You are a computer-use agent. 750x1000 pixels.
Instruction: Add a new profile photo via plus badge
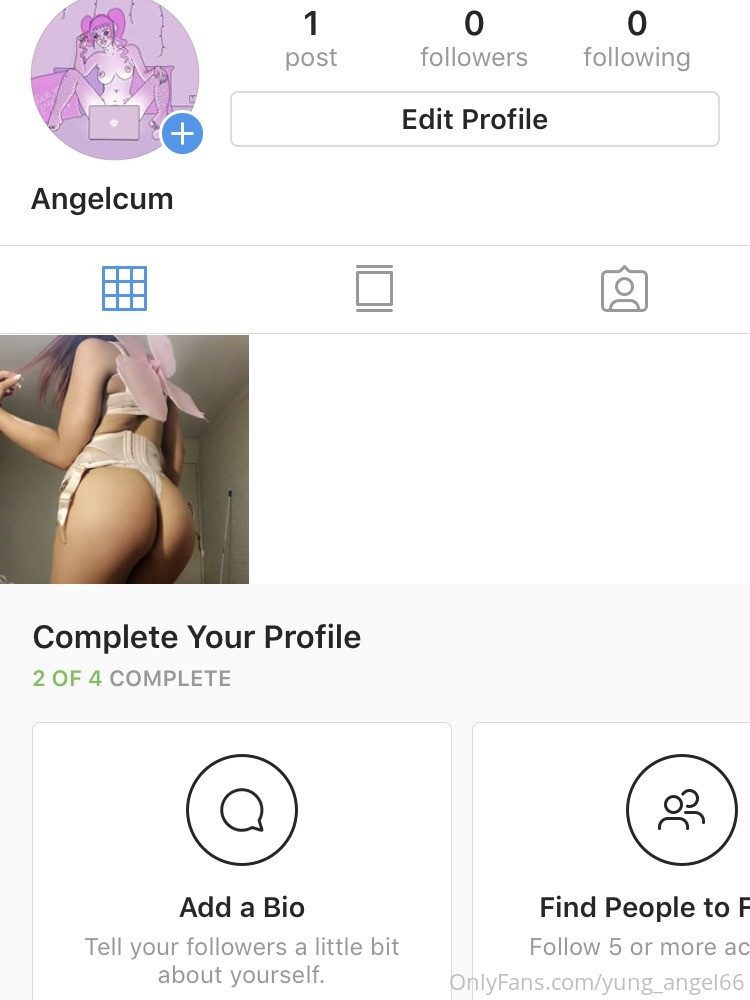[182, 133]
